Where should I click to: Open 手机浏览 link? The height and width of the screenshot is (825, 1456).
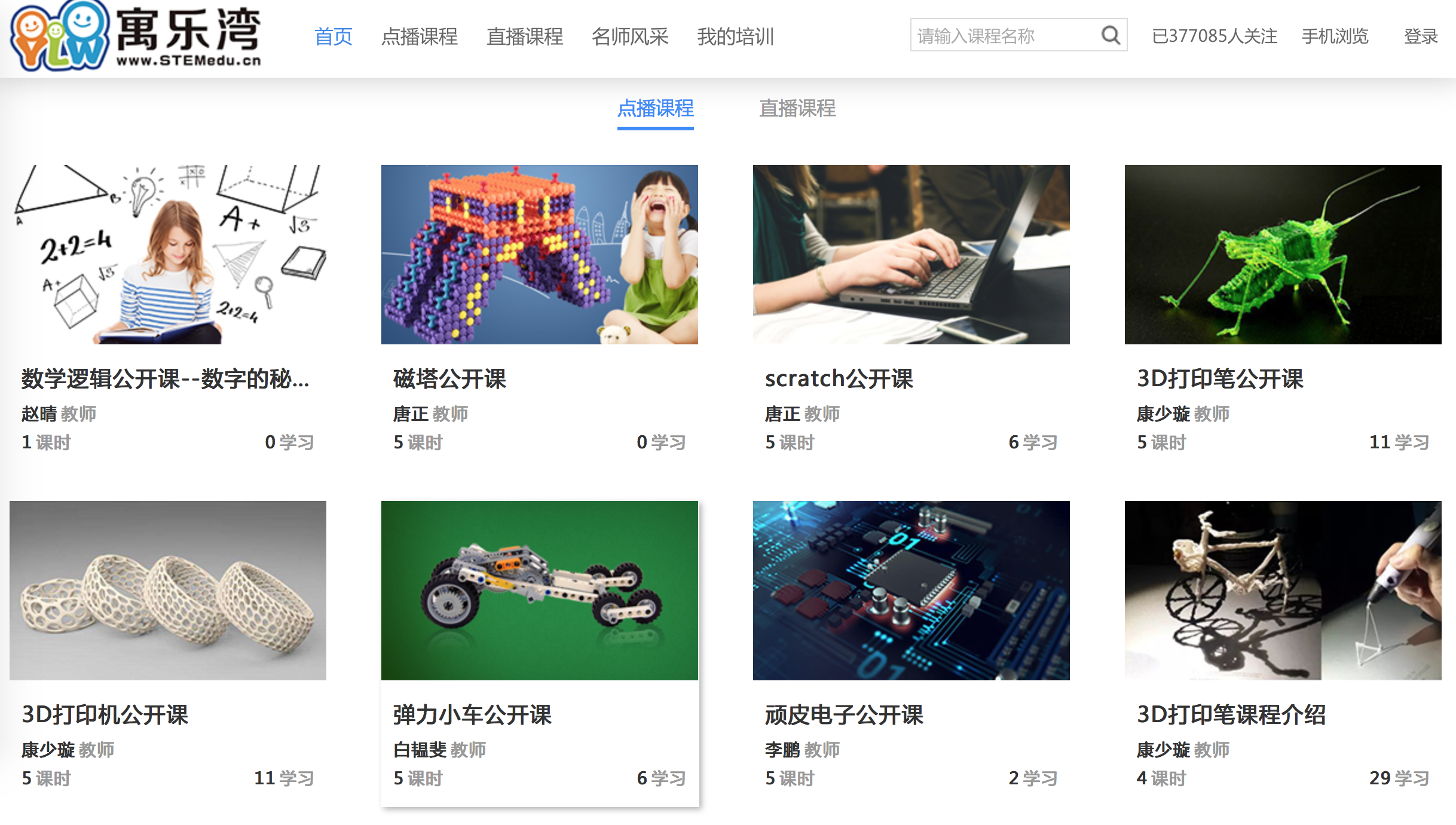tap(1335, 36)
